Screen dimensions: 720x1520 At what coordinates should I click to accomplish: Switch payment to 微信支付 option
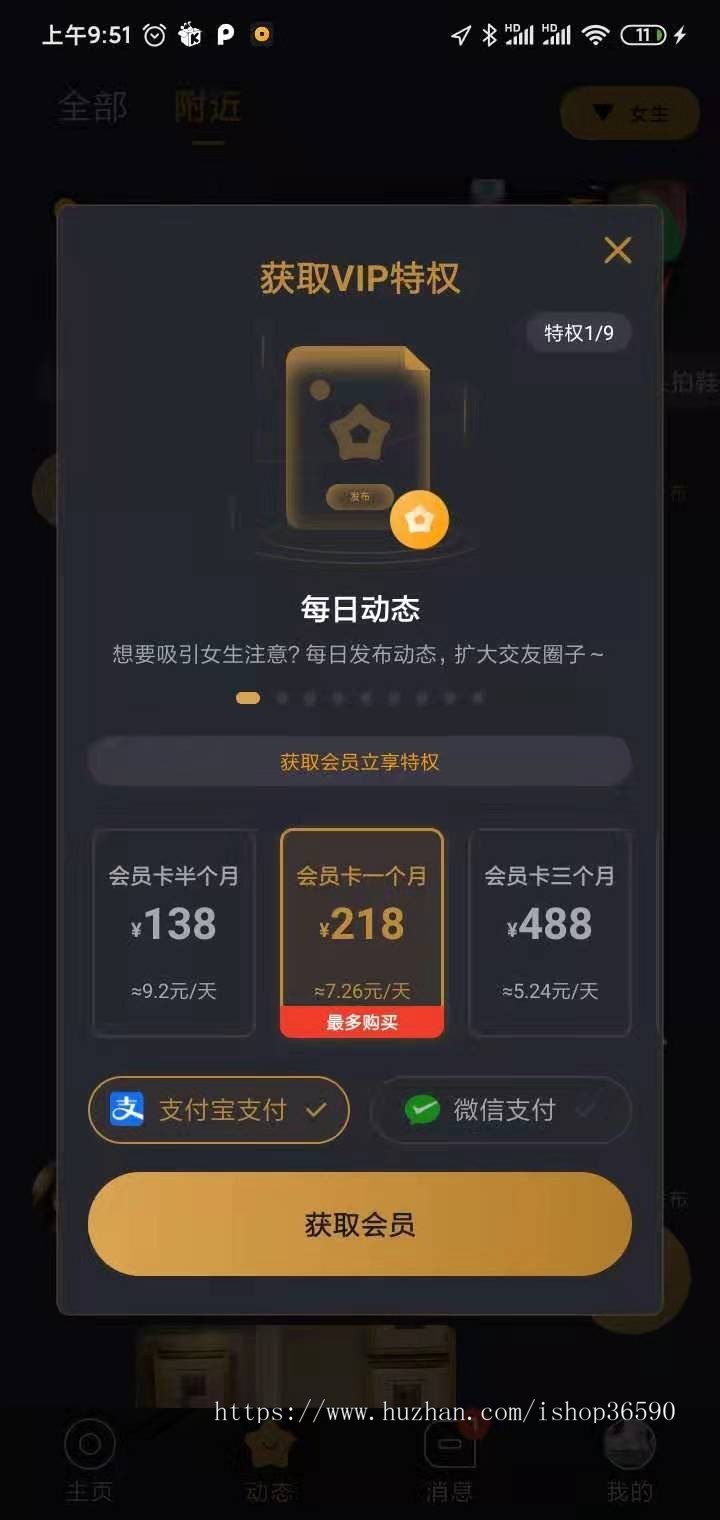point(500,1110)
